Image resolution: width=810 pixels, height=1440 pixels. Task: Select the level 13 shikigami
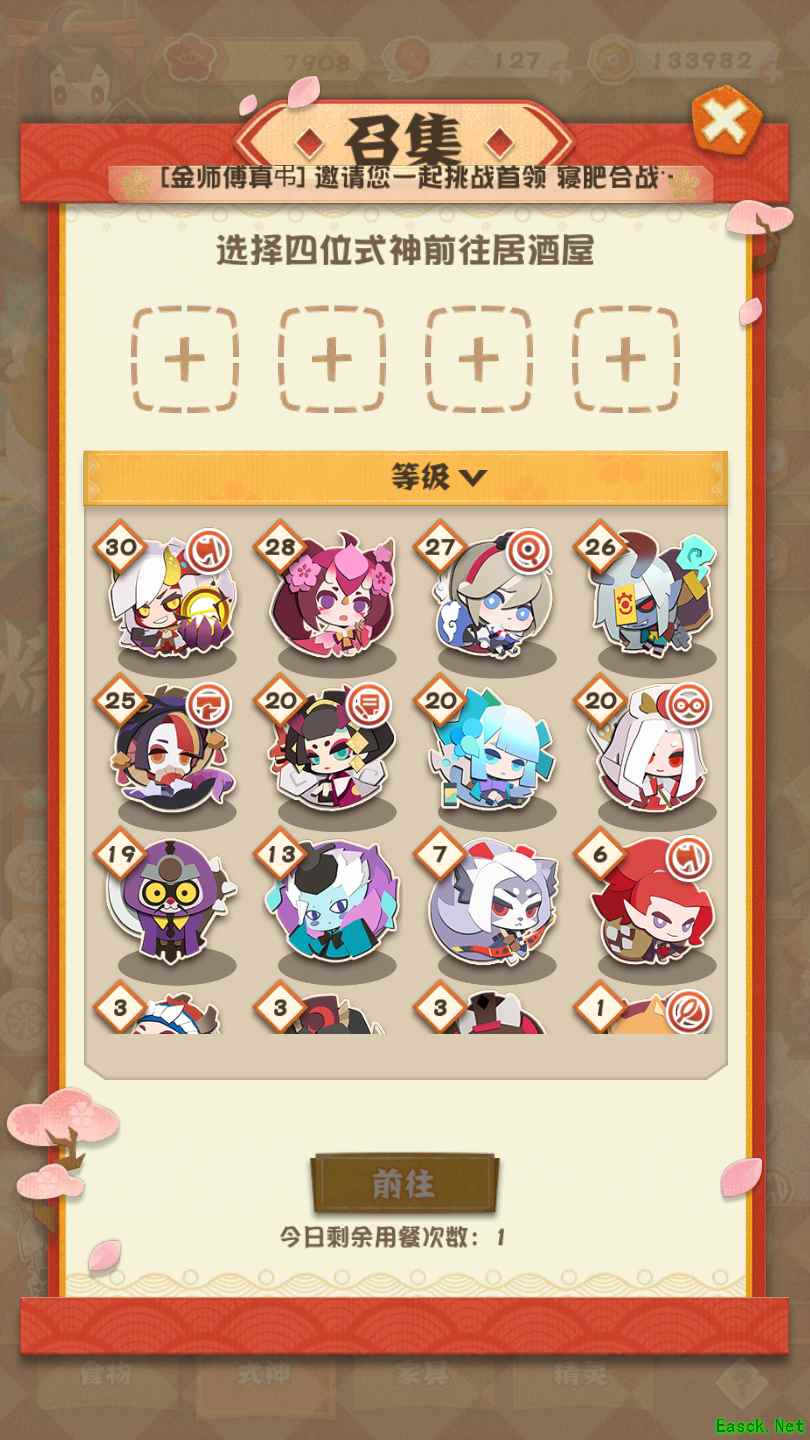(x=332, y=908)
